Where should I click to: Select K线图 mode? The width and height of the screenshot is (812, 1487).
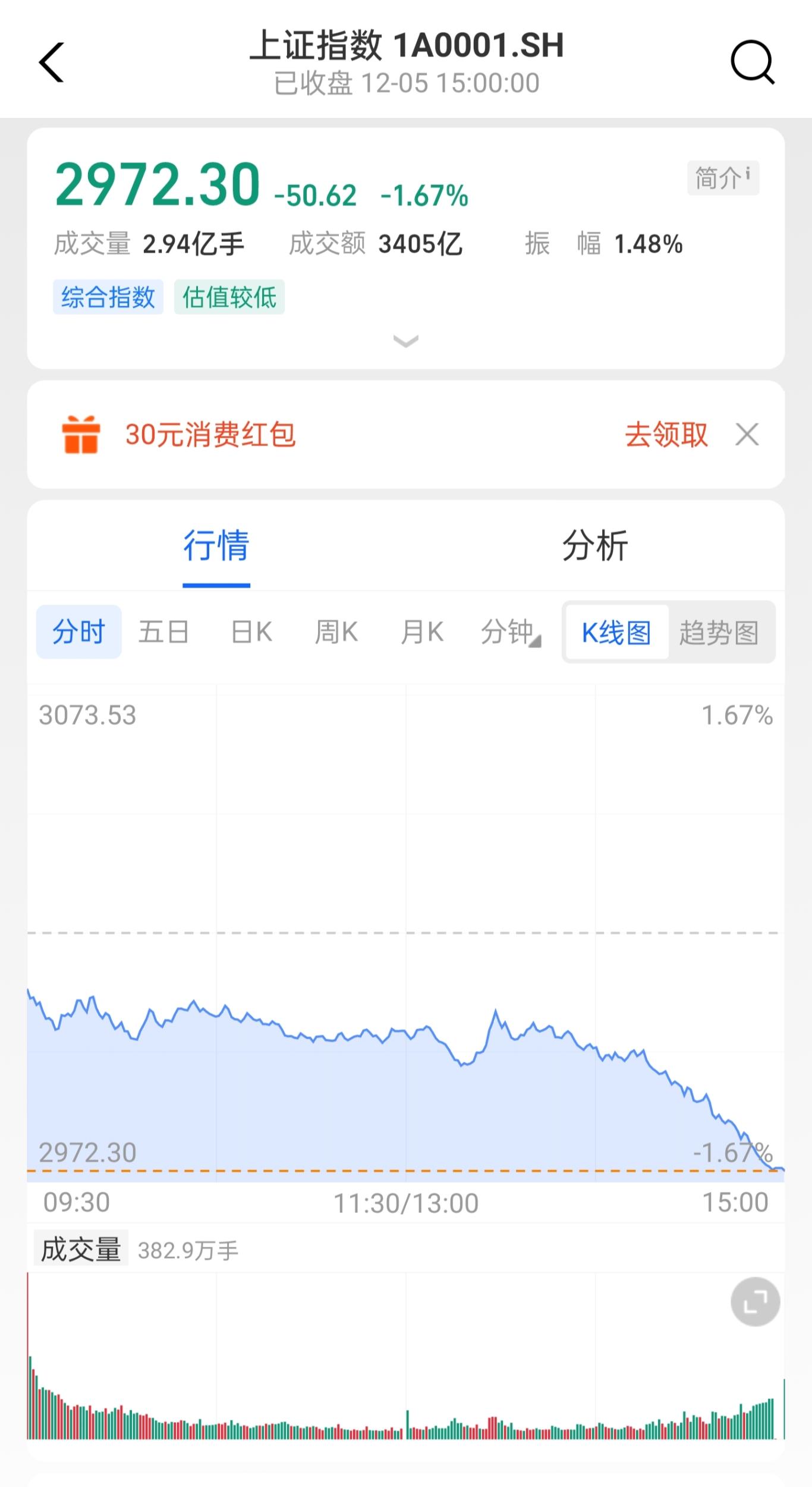616,632
